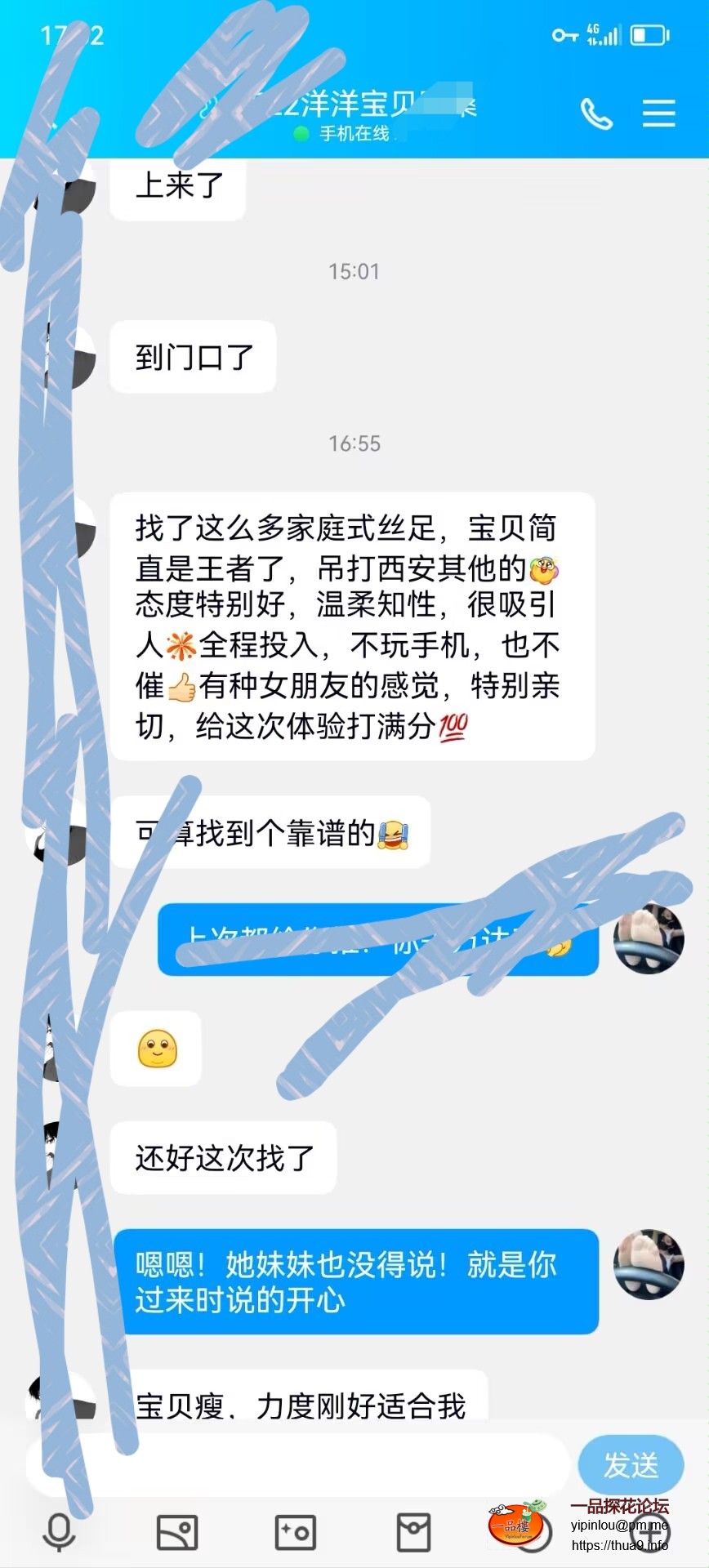Screen dimensions: 709x1568
Task: Open the photo gallery picker
Action: [x=177, y=1532]
